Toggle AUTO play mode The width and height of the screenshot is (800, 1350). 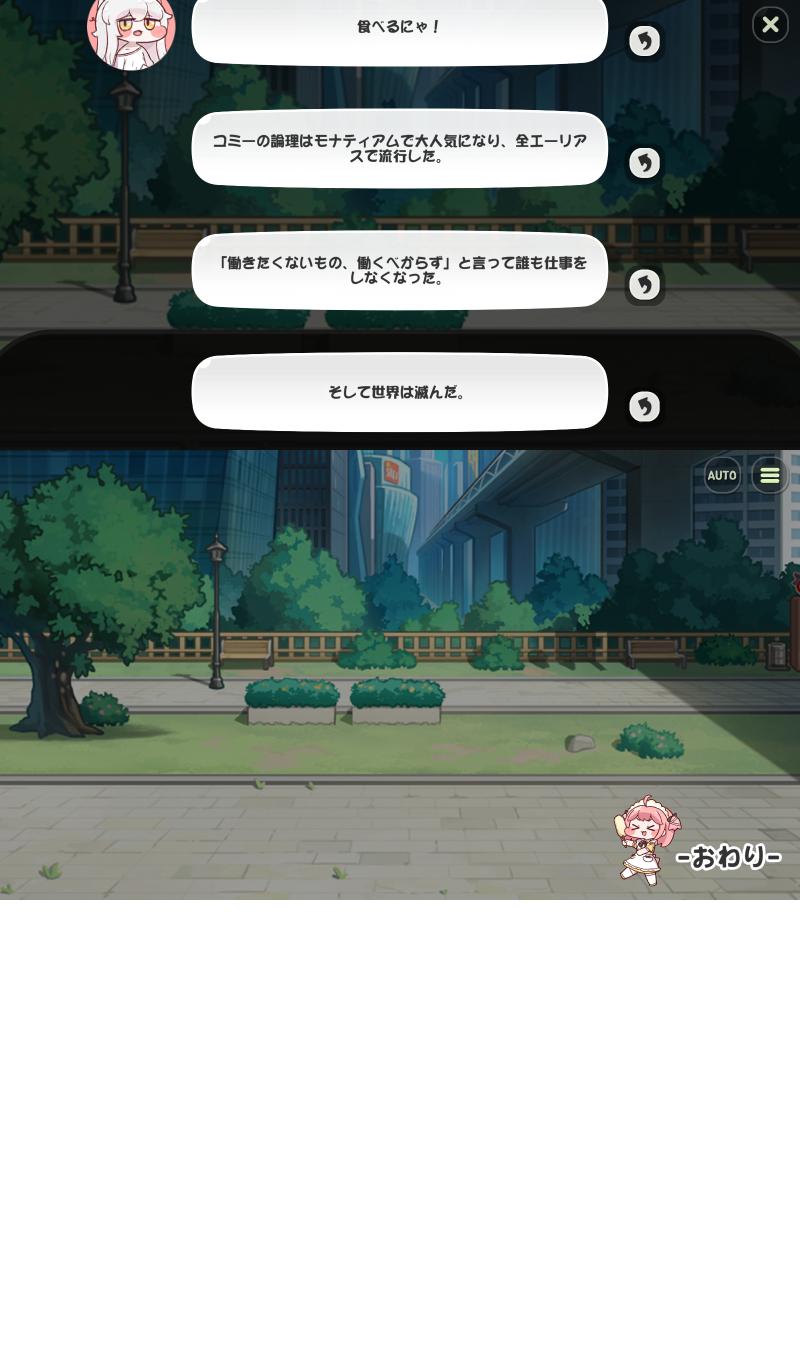[x=722, y=476]
